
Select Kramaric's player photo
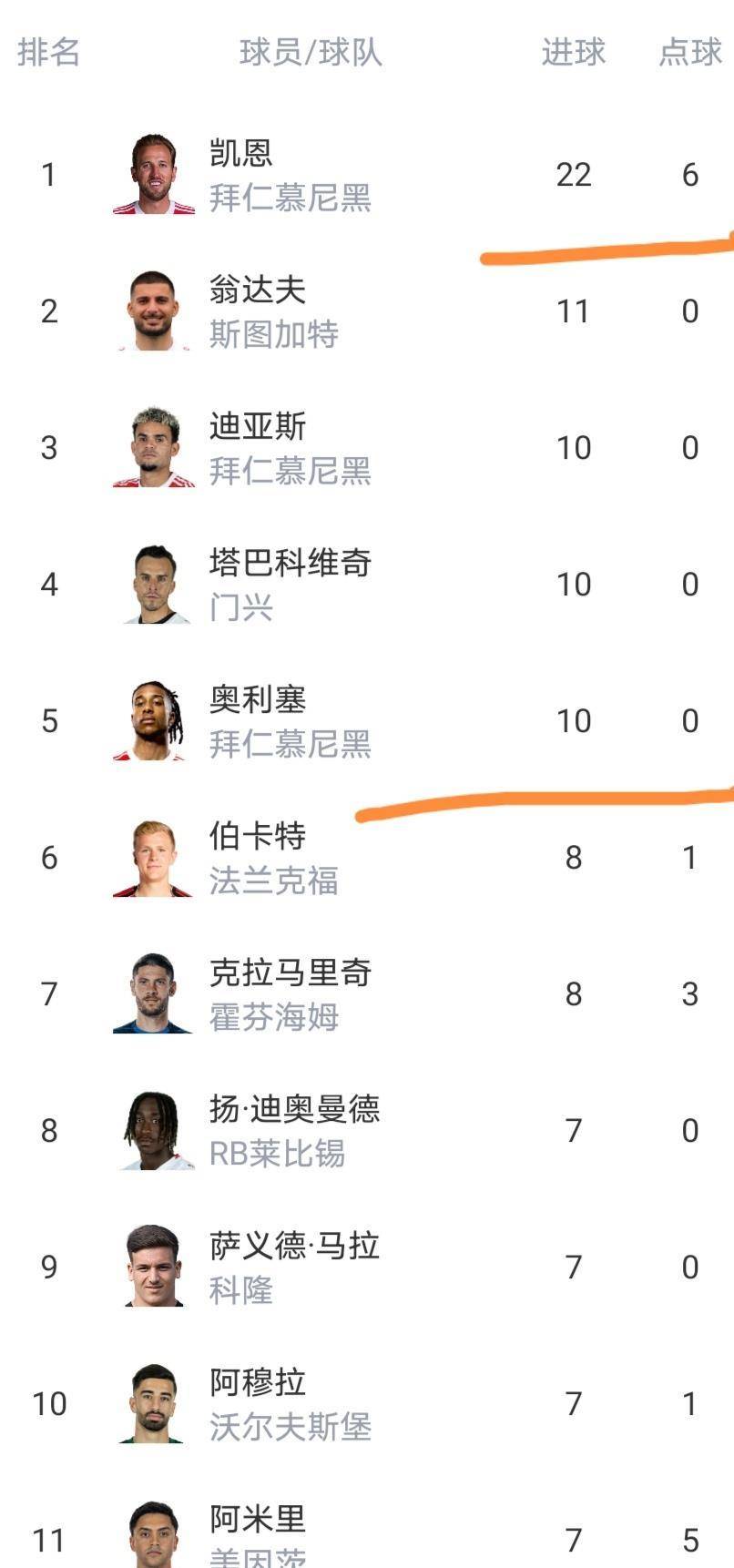155,993
